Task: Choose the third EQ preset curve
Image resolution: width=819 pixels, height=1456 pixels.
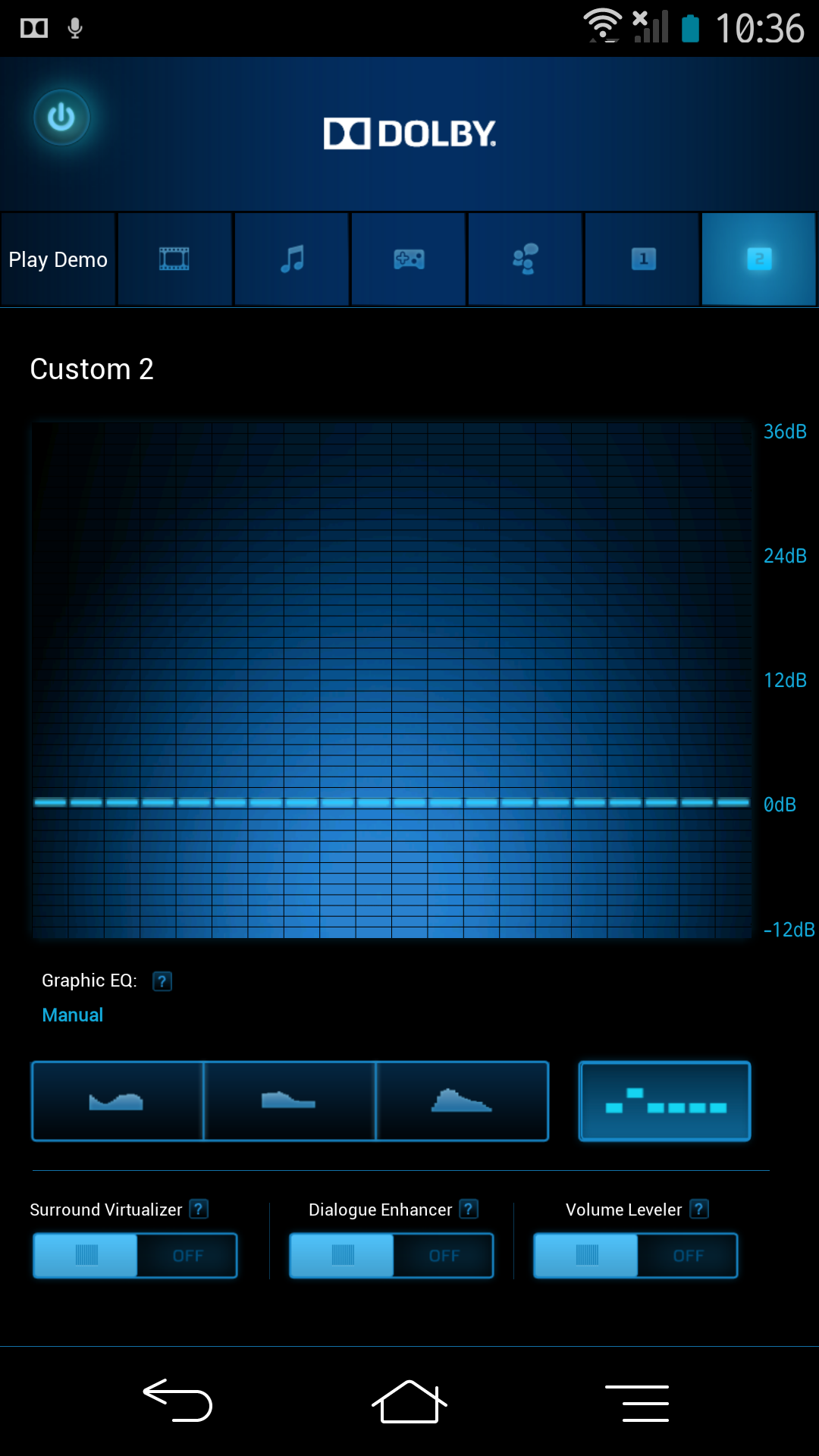Action: (x=462, y=1101)
